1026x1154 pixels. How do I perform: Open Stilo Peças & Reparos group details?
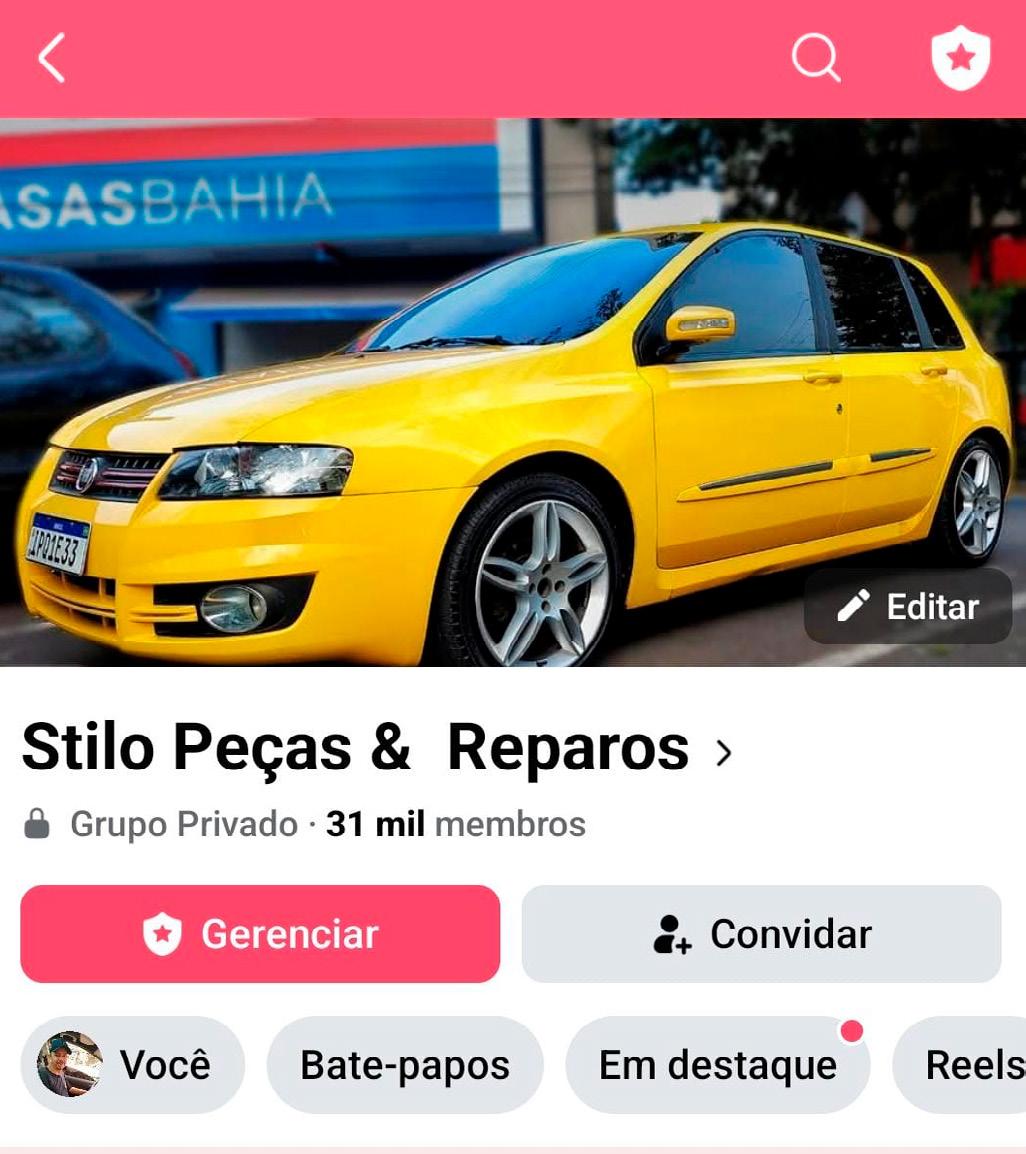coord(376,748)
